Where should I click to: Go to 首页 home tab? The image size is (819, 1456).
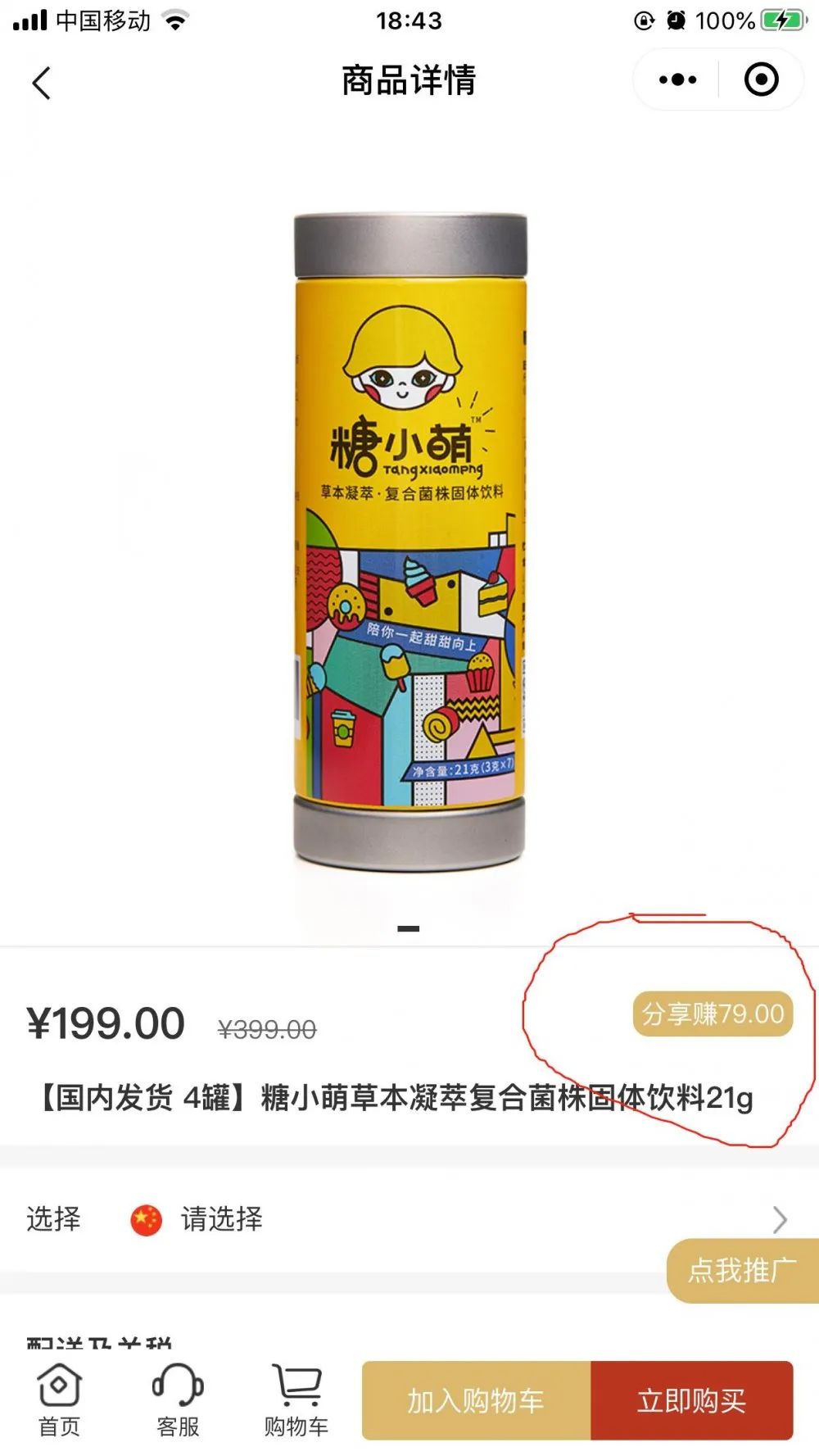coord(59,1399)
